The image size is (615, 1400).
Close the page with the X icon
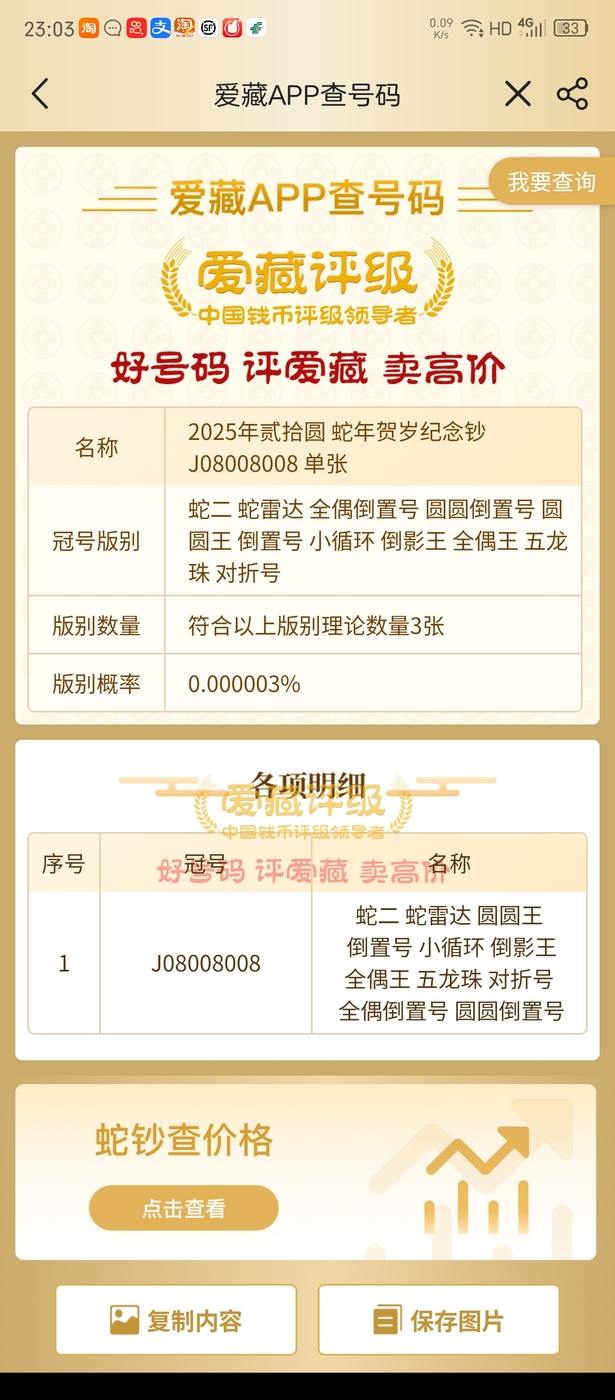[517, 95]
